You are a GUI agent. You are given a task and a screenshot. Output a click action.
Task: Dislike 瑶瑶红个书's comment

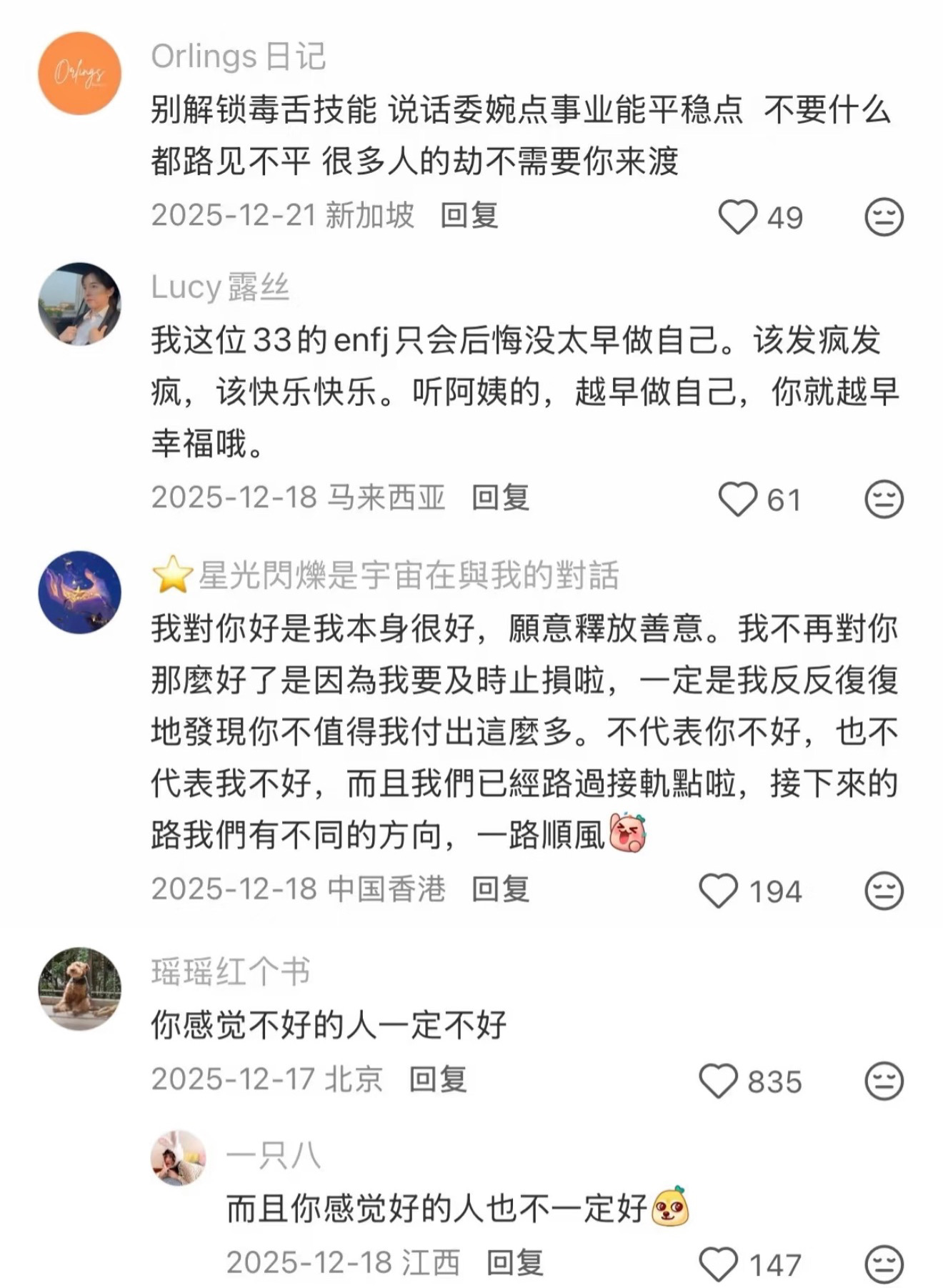(x=884, y=1081)
